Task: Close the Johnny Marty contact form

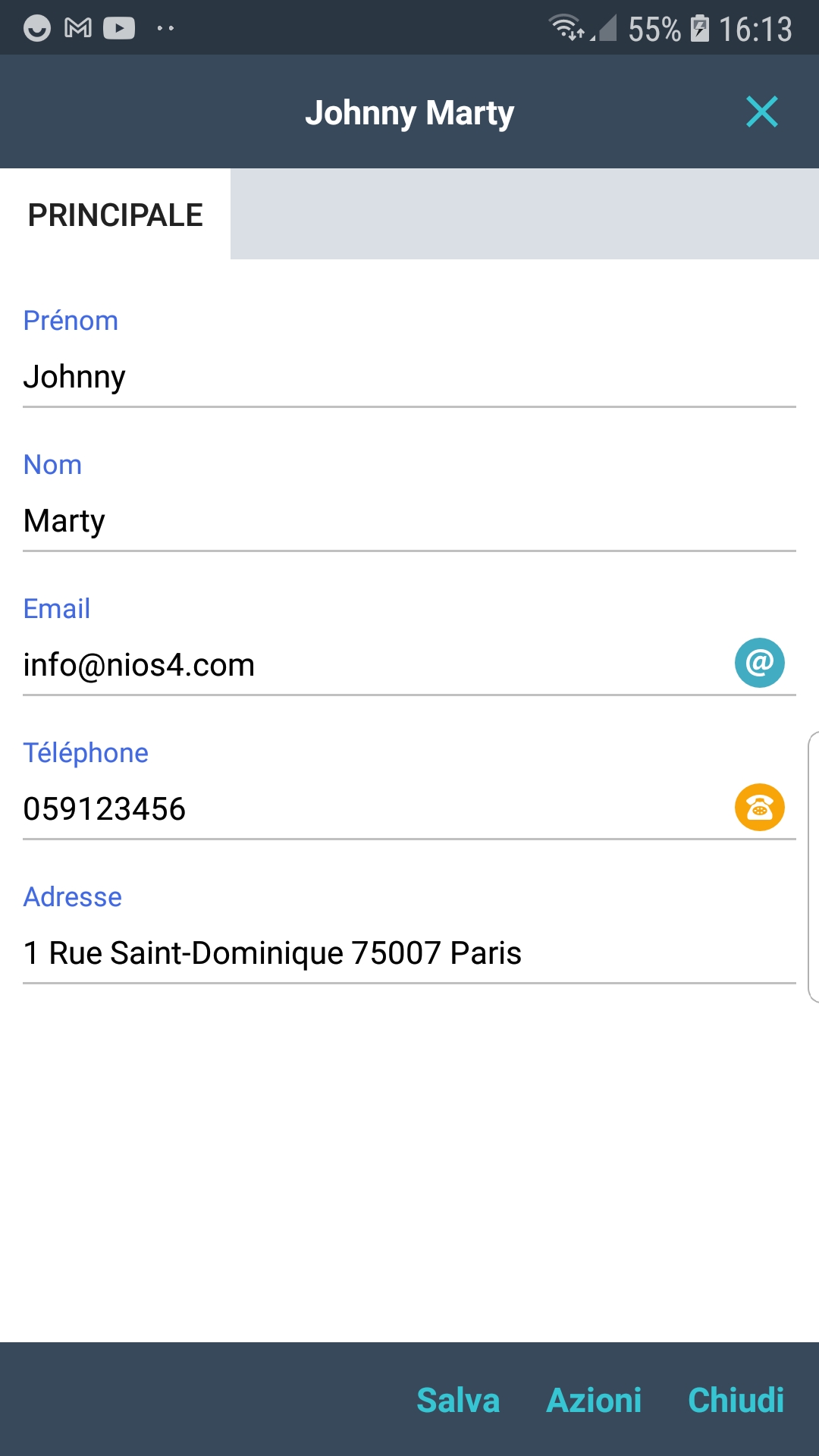Action: point(761,112)
